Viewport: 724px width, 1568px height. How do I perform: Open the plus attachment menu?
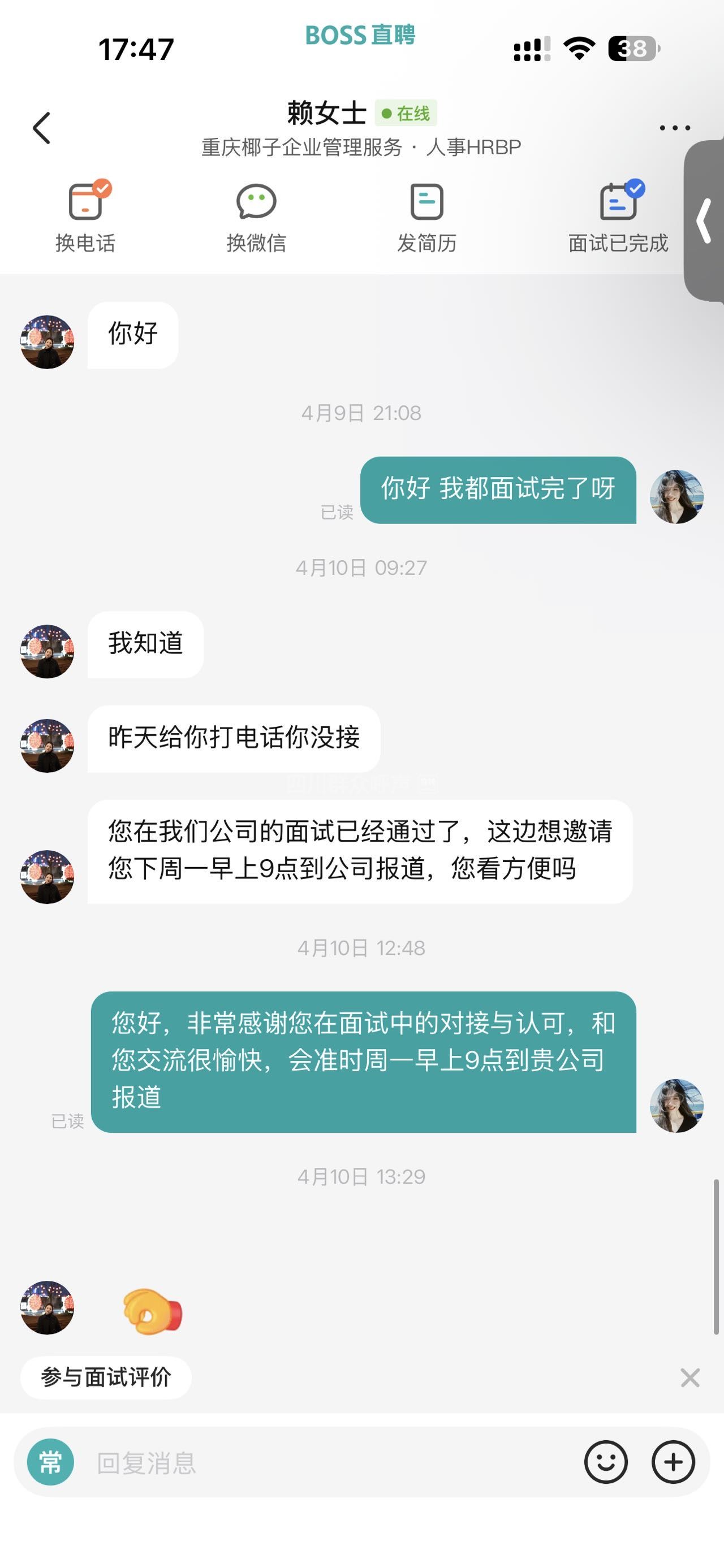[x=673, y=1462]
